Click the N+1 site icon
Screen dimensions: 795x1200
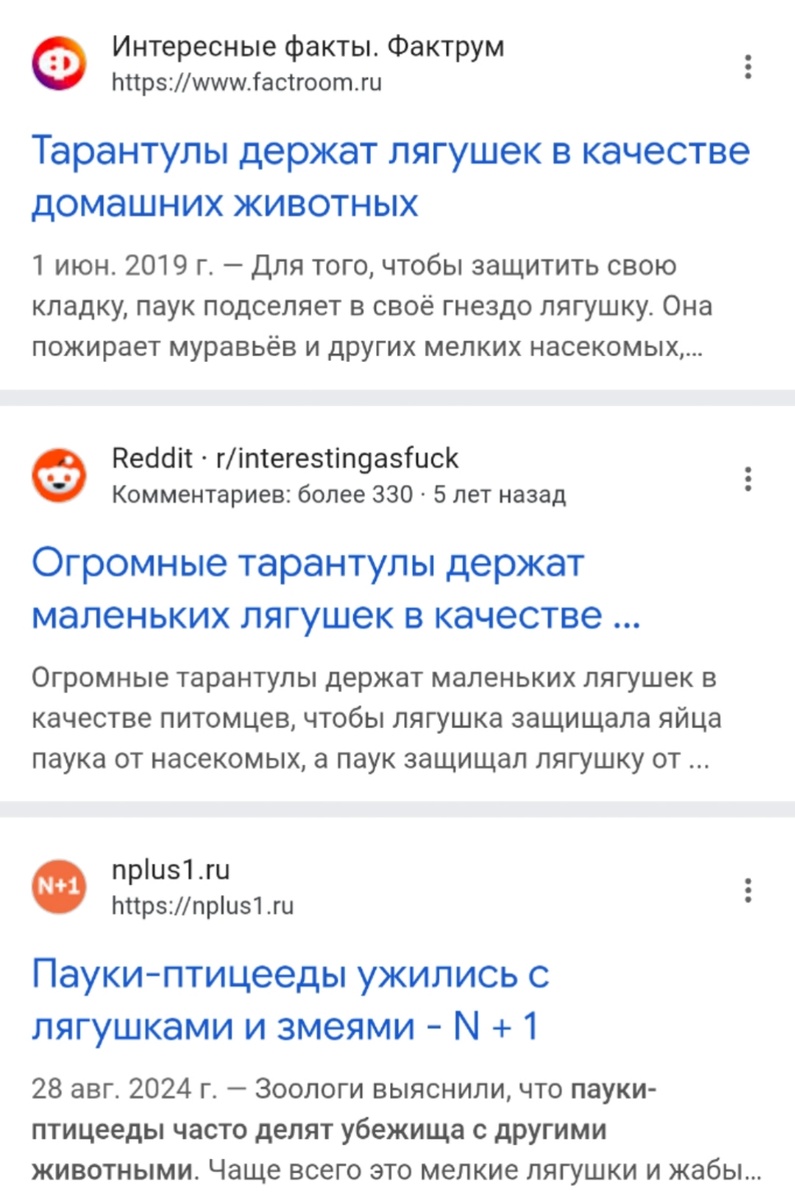tap(58, 886)
